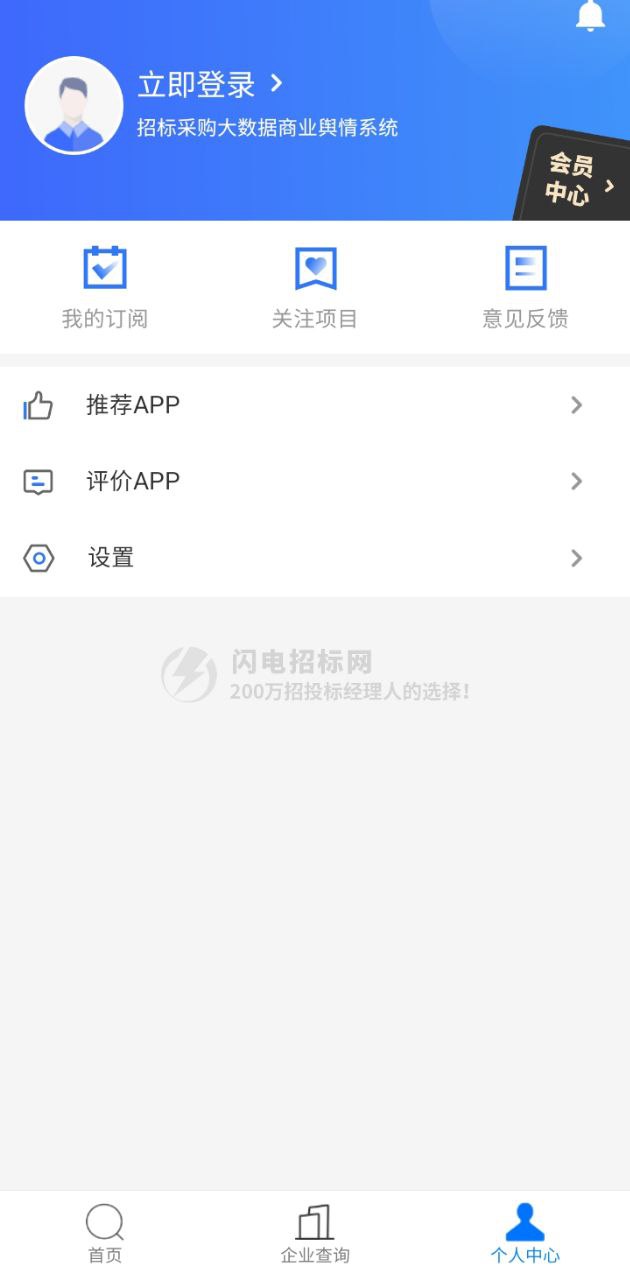Switch to the 企业查询 tab

click(315, 1234)
